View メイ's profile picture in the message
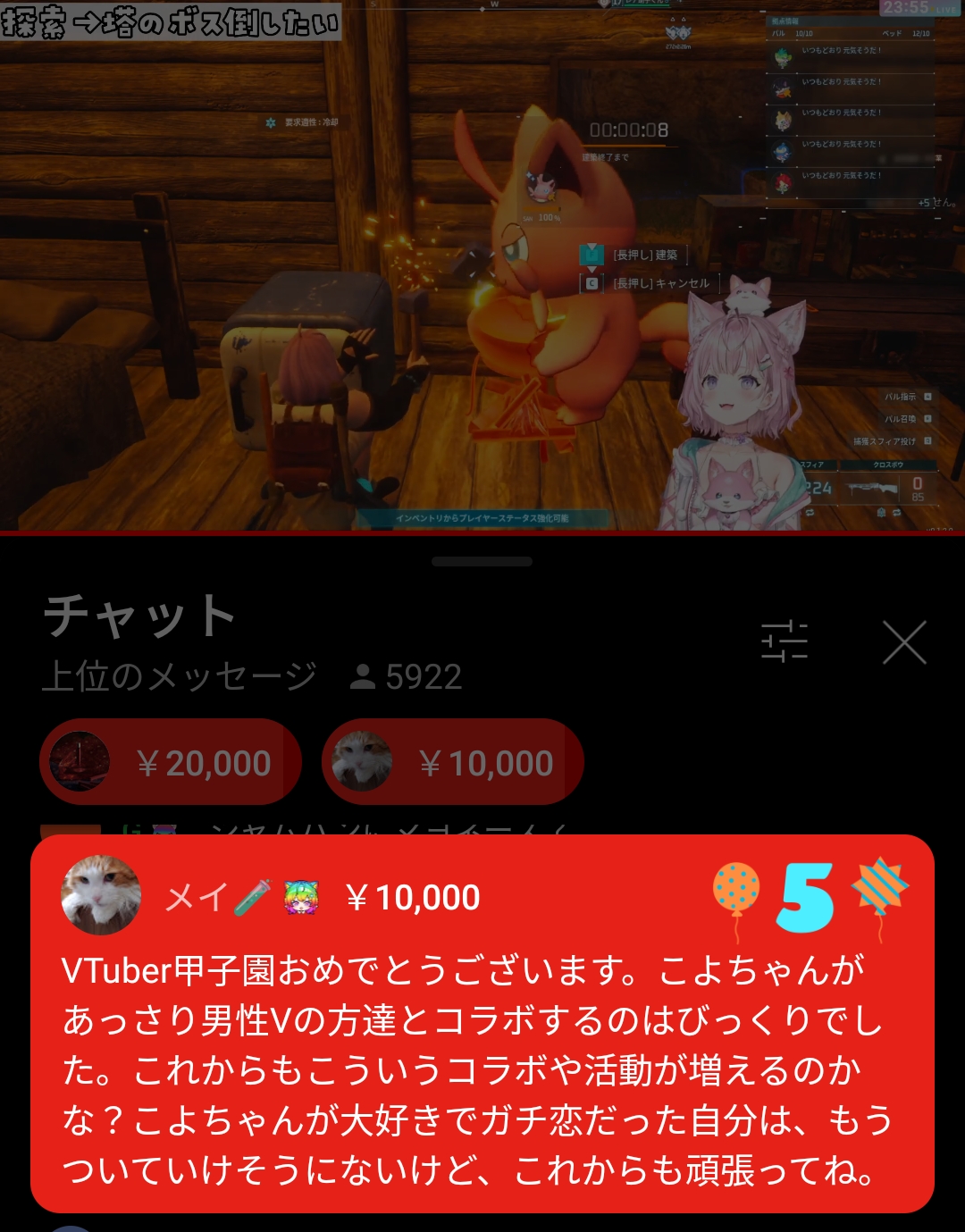 pyautogui.click(x=101, y=895)
